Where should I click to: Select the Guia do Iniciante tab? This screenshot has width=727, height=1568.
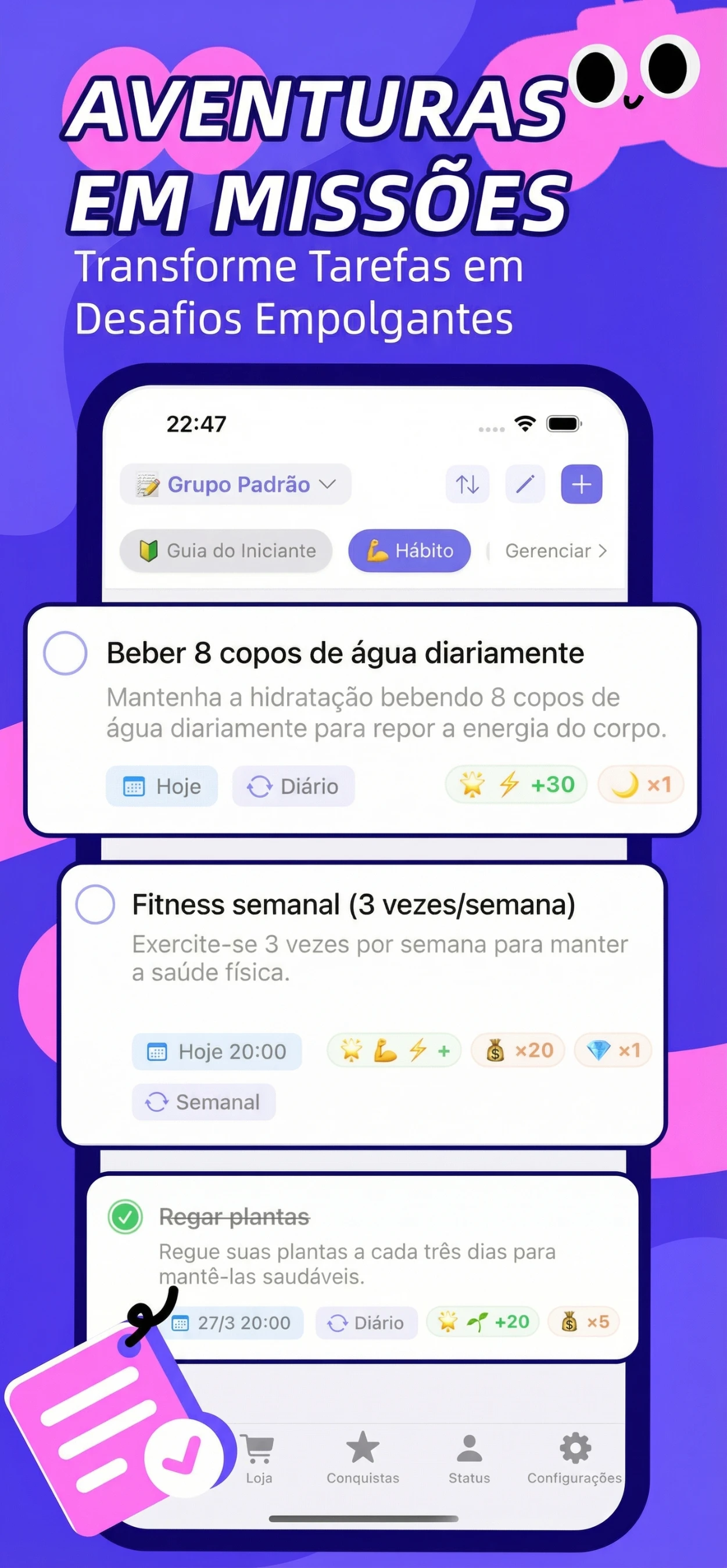click(225, 551)
